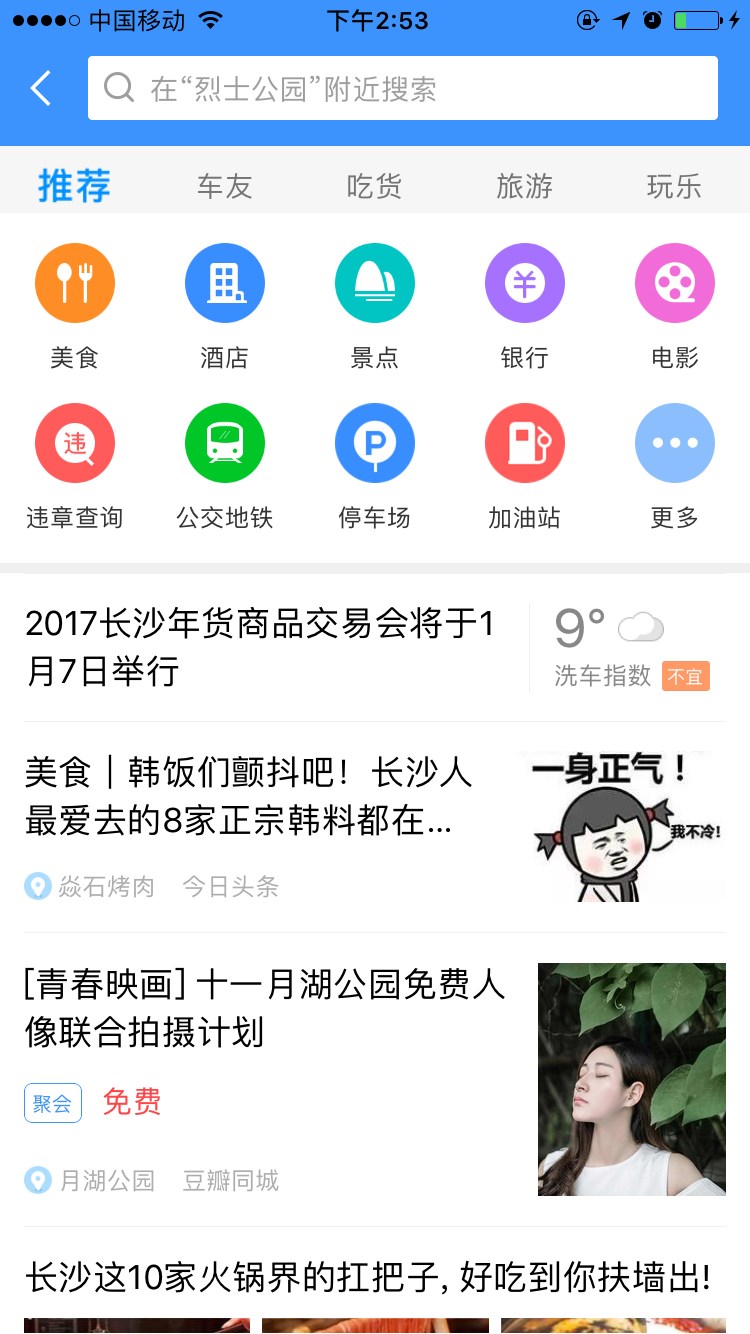Go back using the top-left arrow

(41, 88)
